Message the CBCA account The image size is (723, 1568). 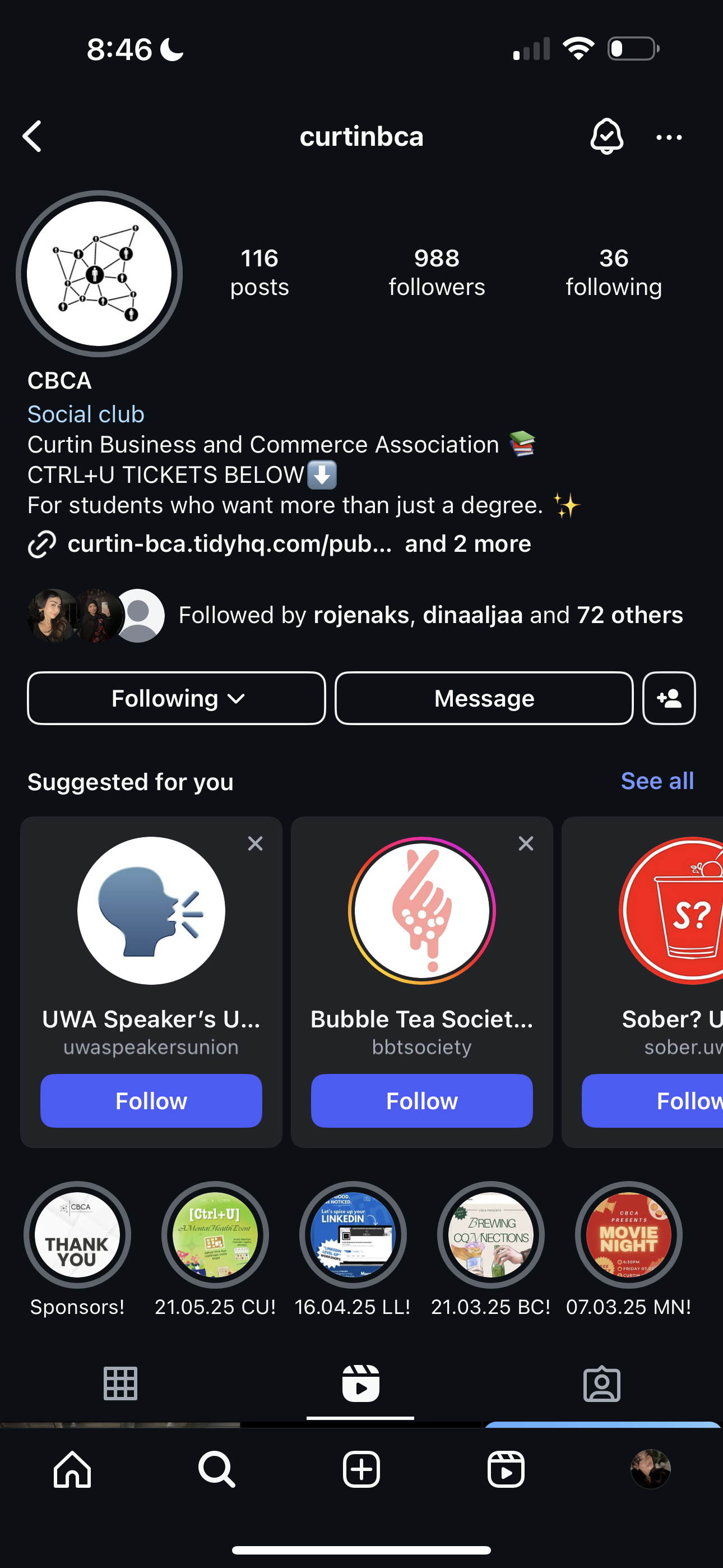click(484, 698)
